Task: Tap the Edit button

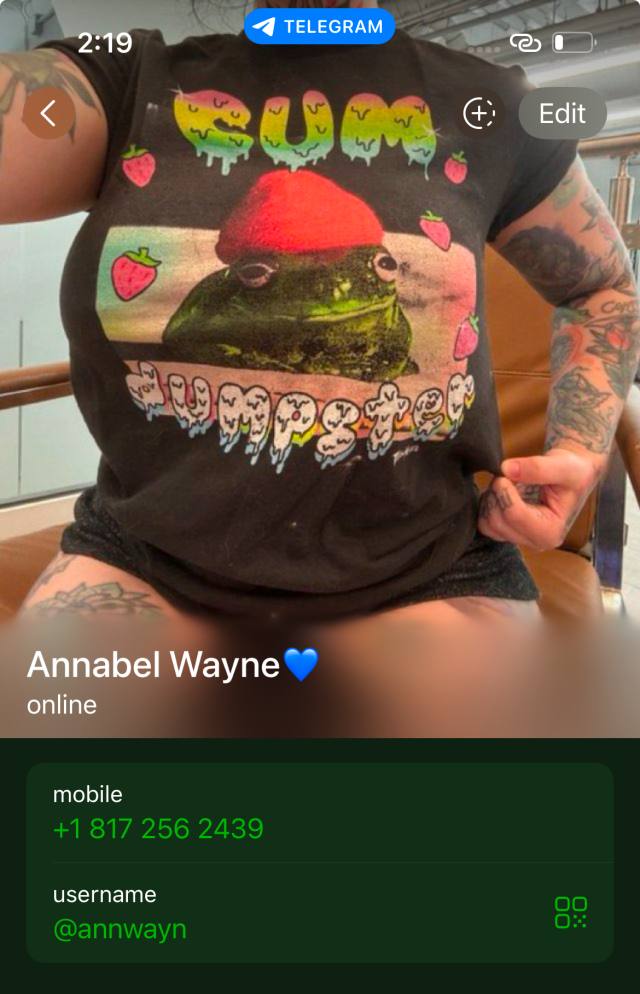Action: click(562, 113)
